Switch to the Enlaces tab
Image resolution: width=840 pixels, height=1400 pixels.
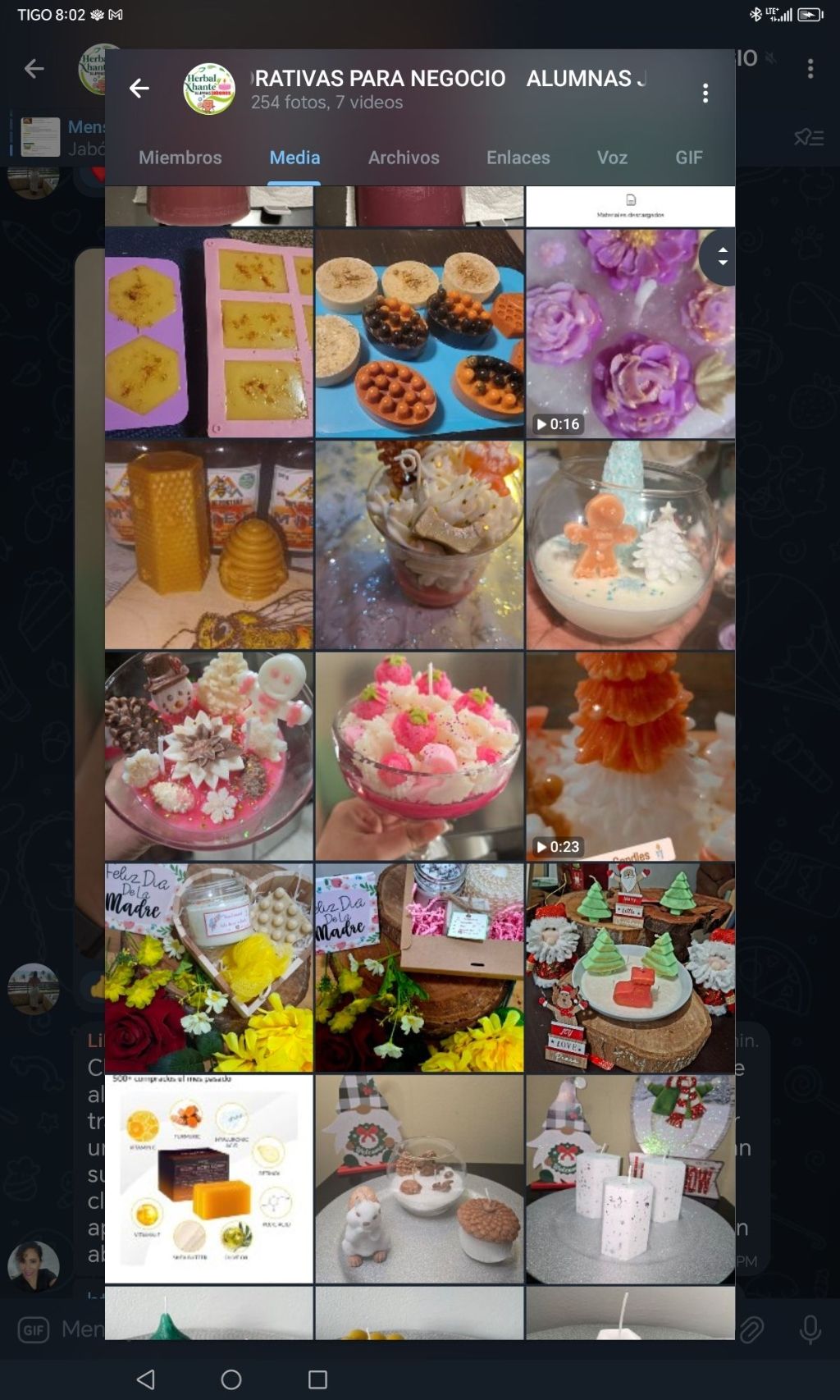pos(518,158)
